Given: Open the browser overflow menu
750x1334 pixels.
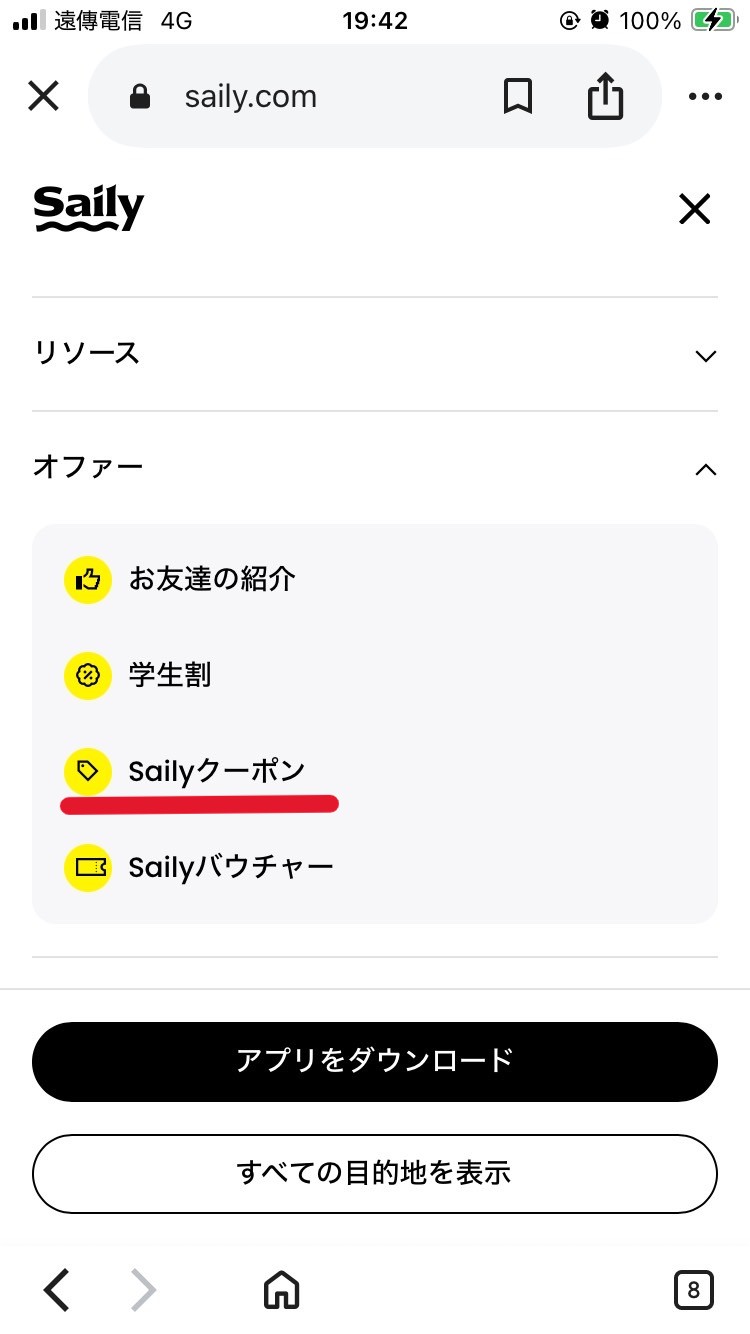Looking at the screenshot, I should click(x=705, y=97).
